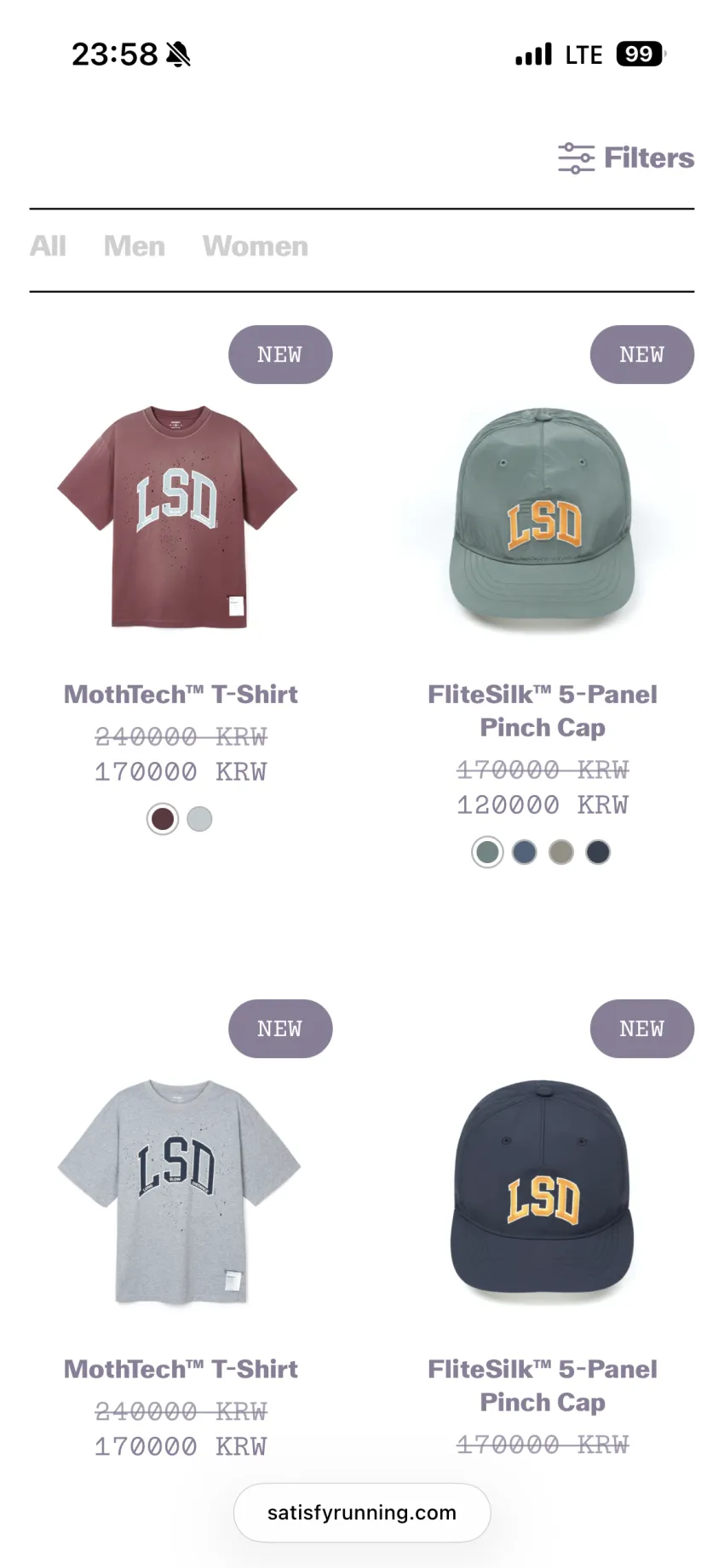Pick the khaki swatch for first Pinch Cap

[x=561, y=852]
